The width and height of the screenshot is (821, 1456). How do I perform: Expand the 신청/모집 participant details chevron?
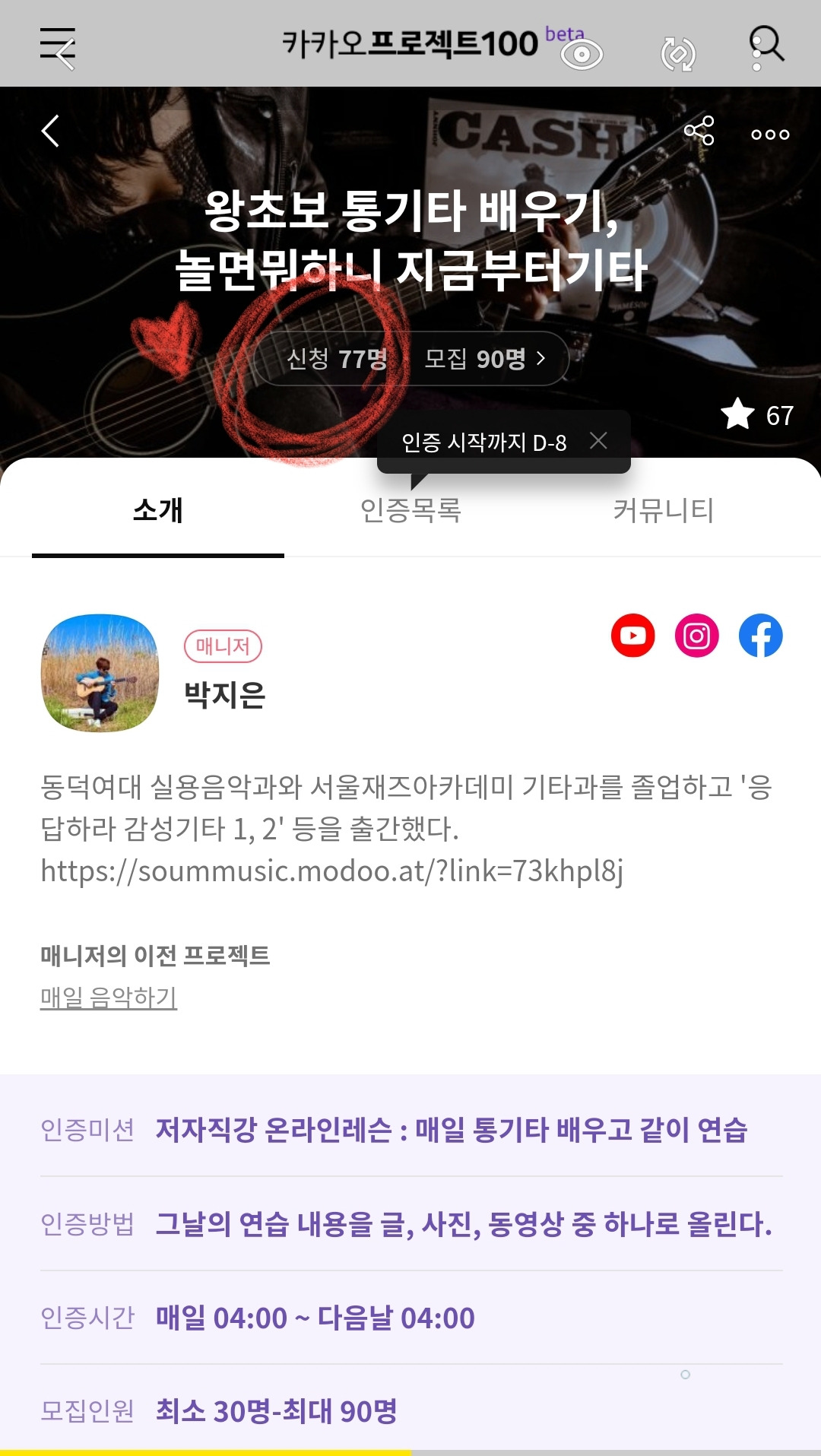541,359
